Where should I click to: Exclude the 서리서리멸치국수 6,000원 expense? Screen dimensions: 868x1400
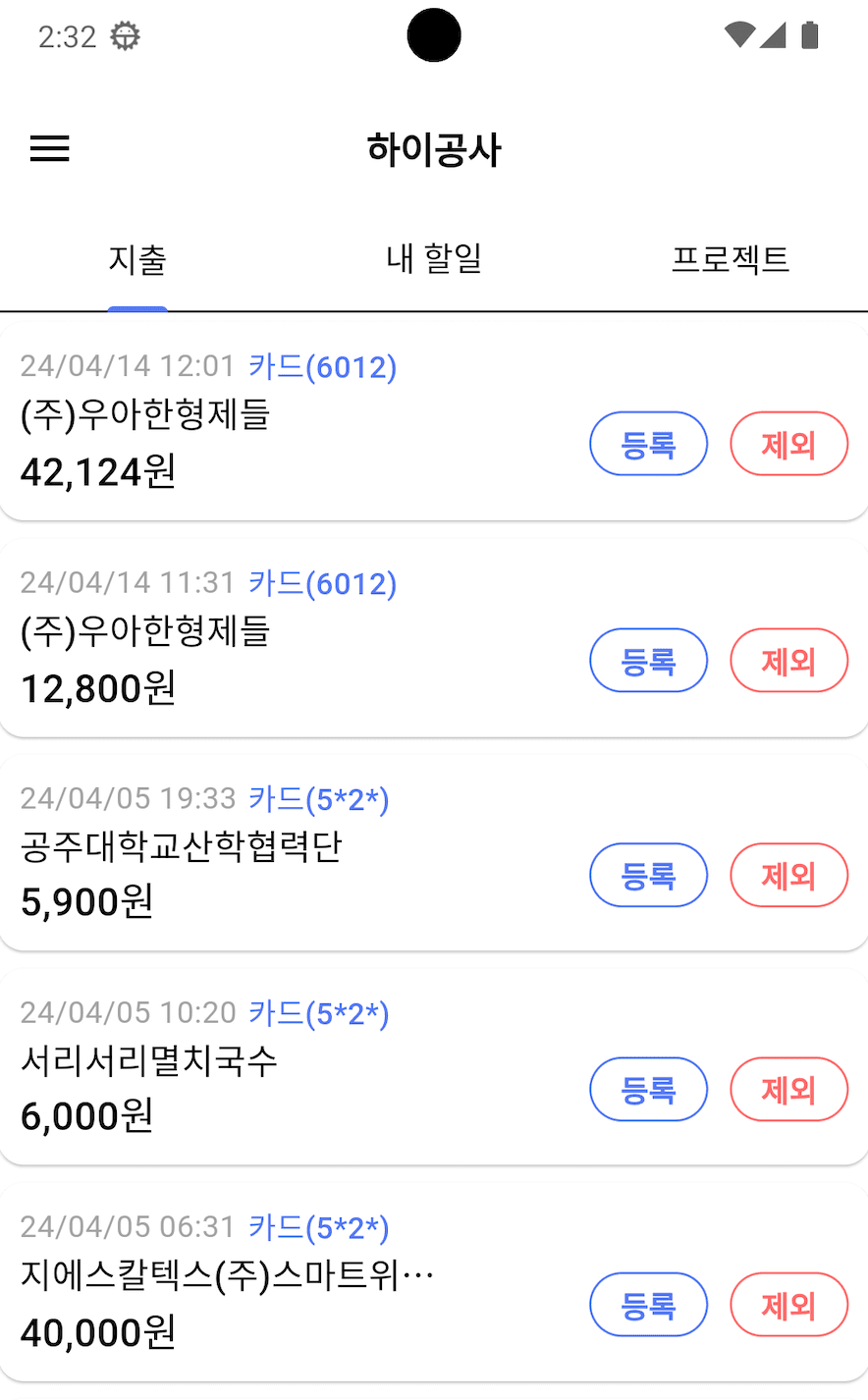click(x=788, y=1089)
